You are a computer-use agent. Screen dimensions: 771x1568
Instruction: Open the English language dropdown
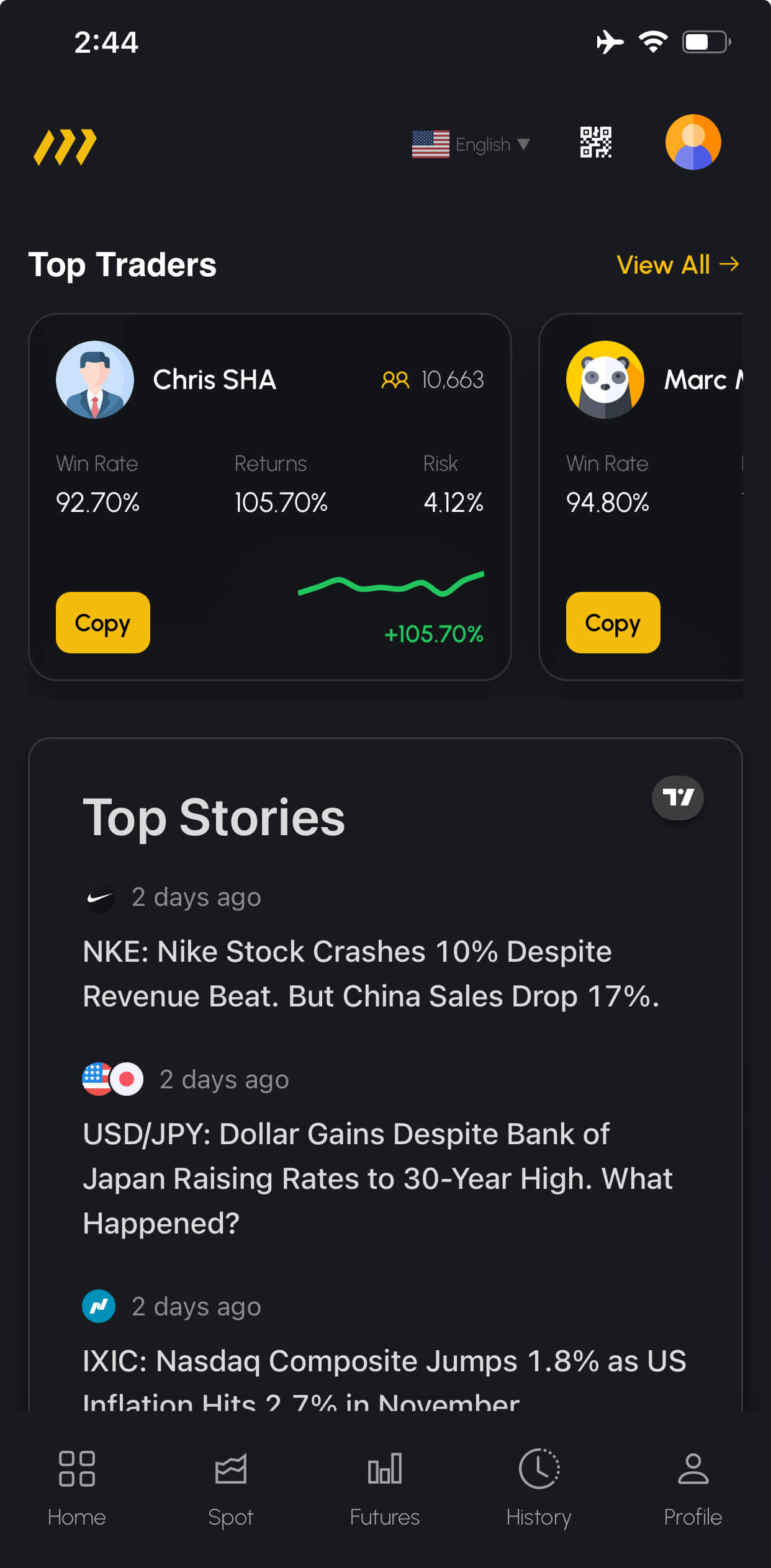pyautogui.click(x=471, y=145)
